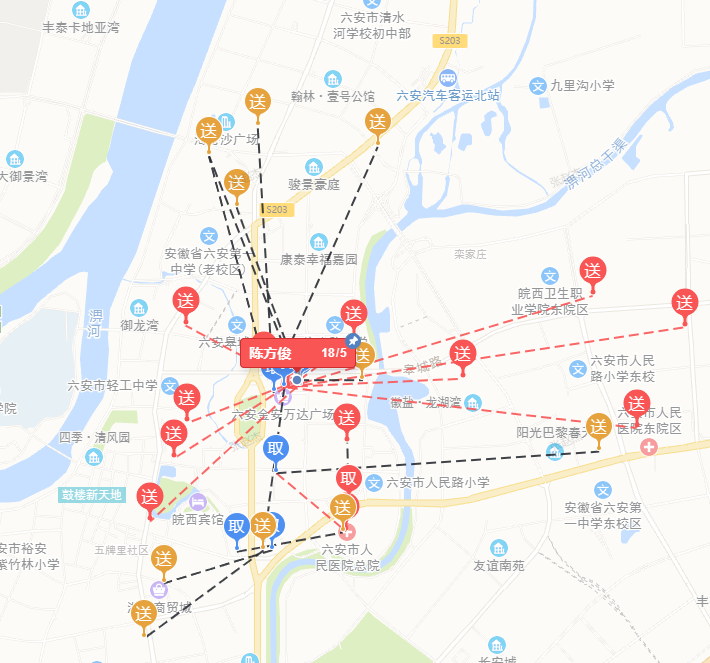Select orange 送 marker near 五牌里社区
The width and height of the screenshot is (710, 663).
click(x=164, y=560)
